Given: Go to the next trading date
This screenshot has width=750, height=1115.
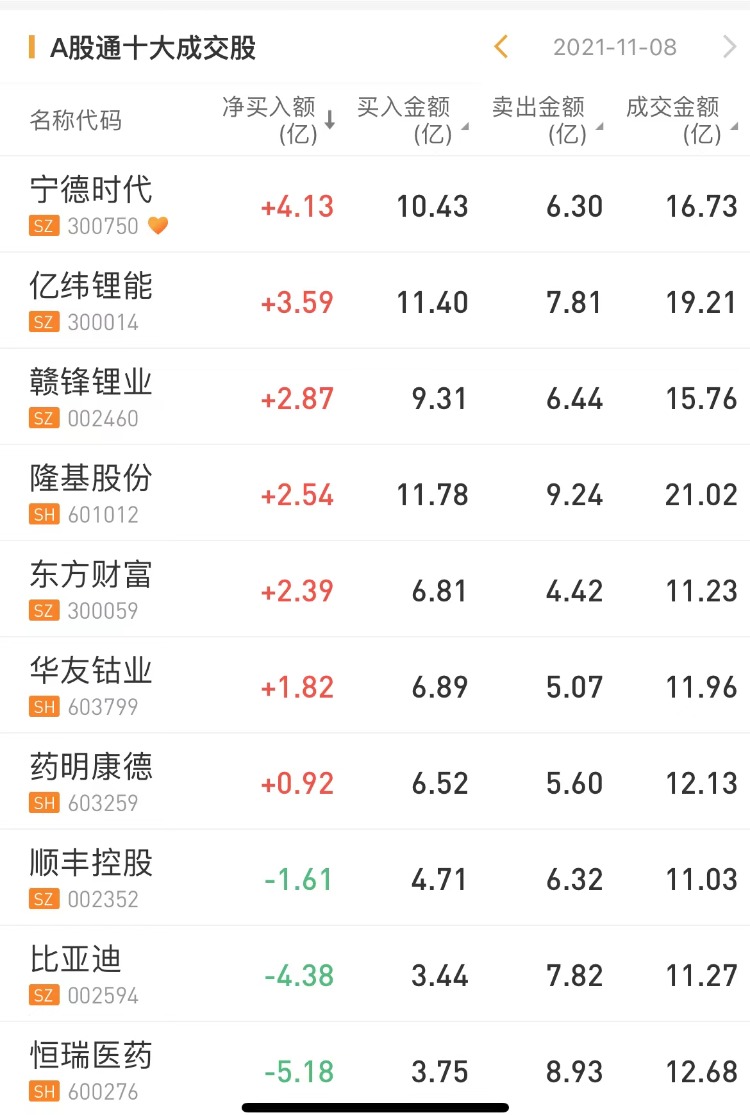Looking at the screenshot, I should pos(729,46).
